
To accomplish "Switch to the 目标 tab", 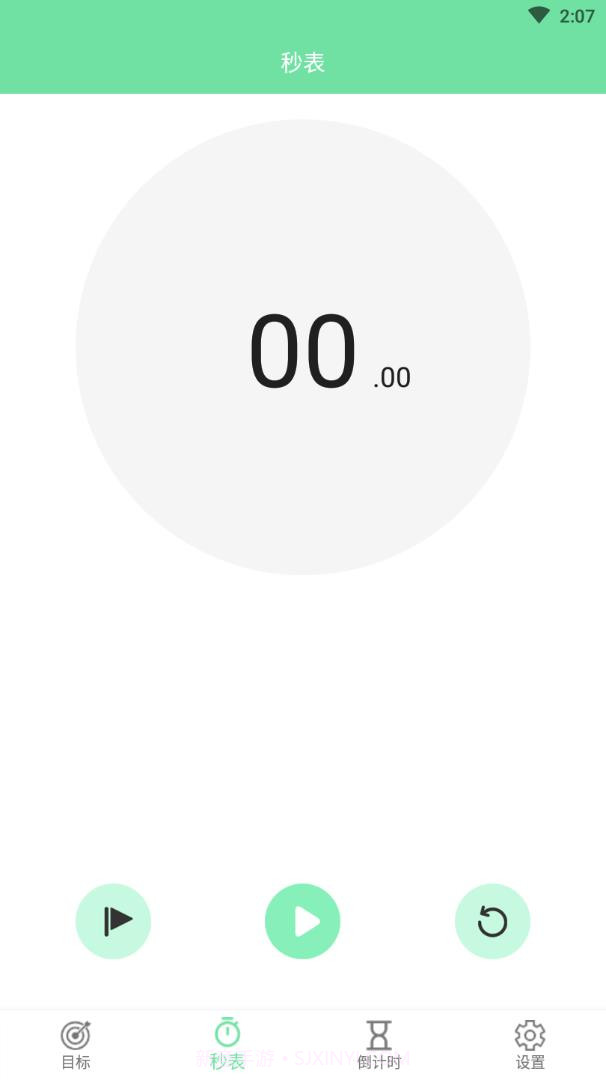I will (76, 1044).
